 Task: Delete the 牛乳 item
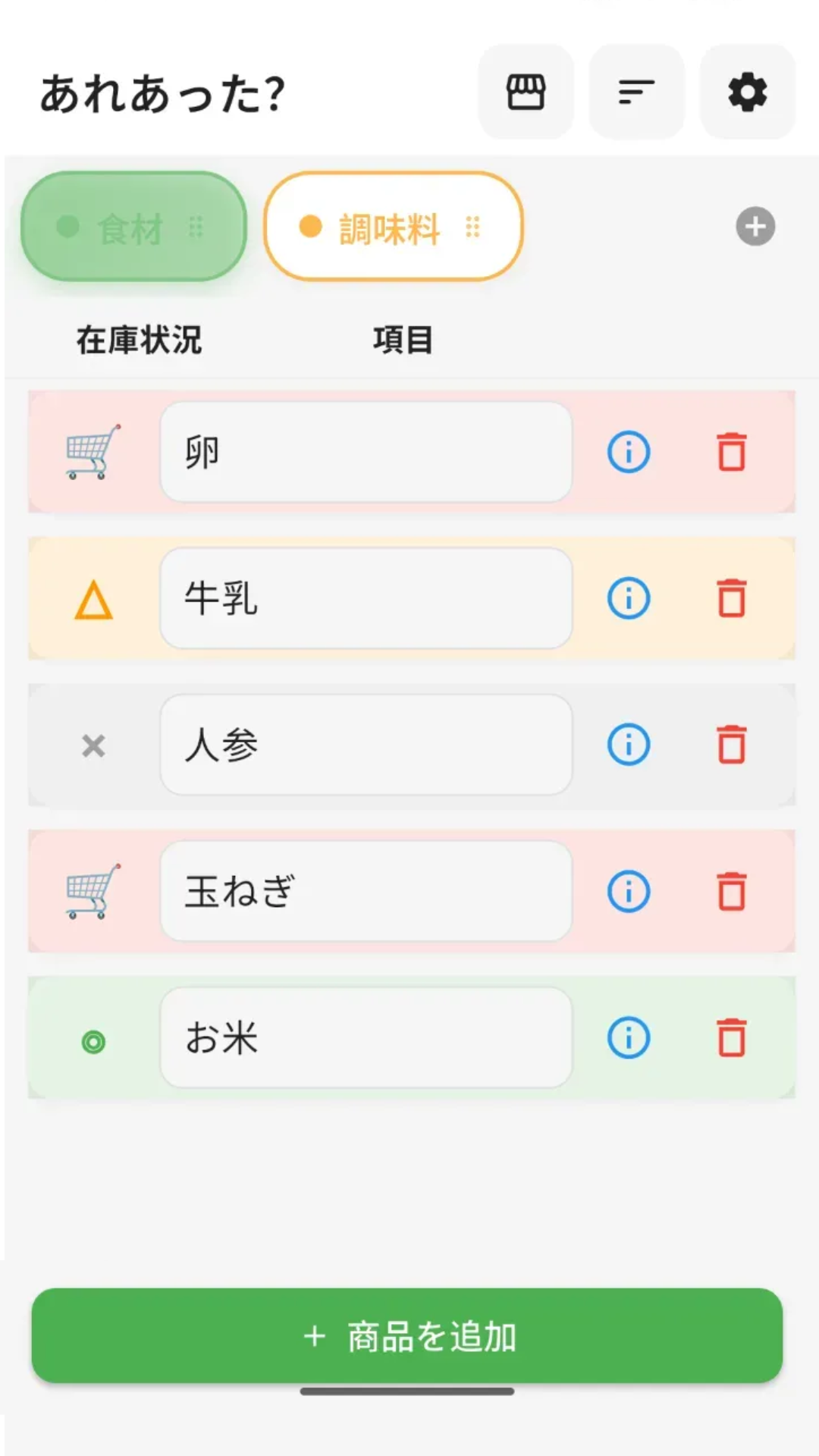(x=730, y=598)
